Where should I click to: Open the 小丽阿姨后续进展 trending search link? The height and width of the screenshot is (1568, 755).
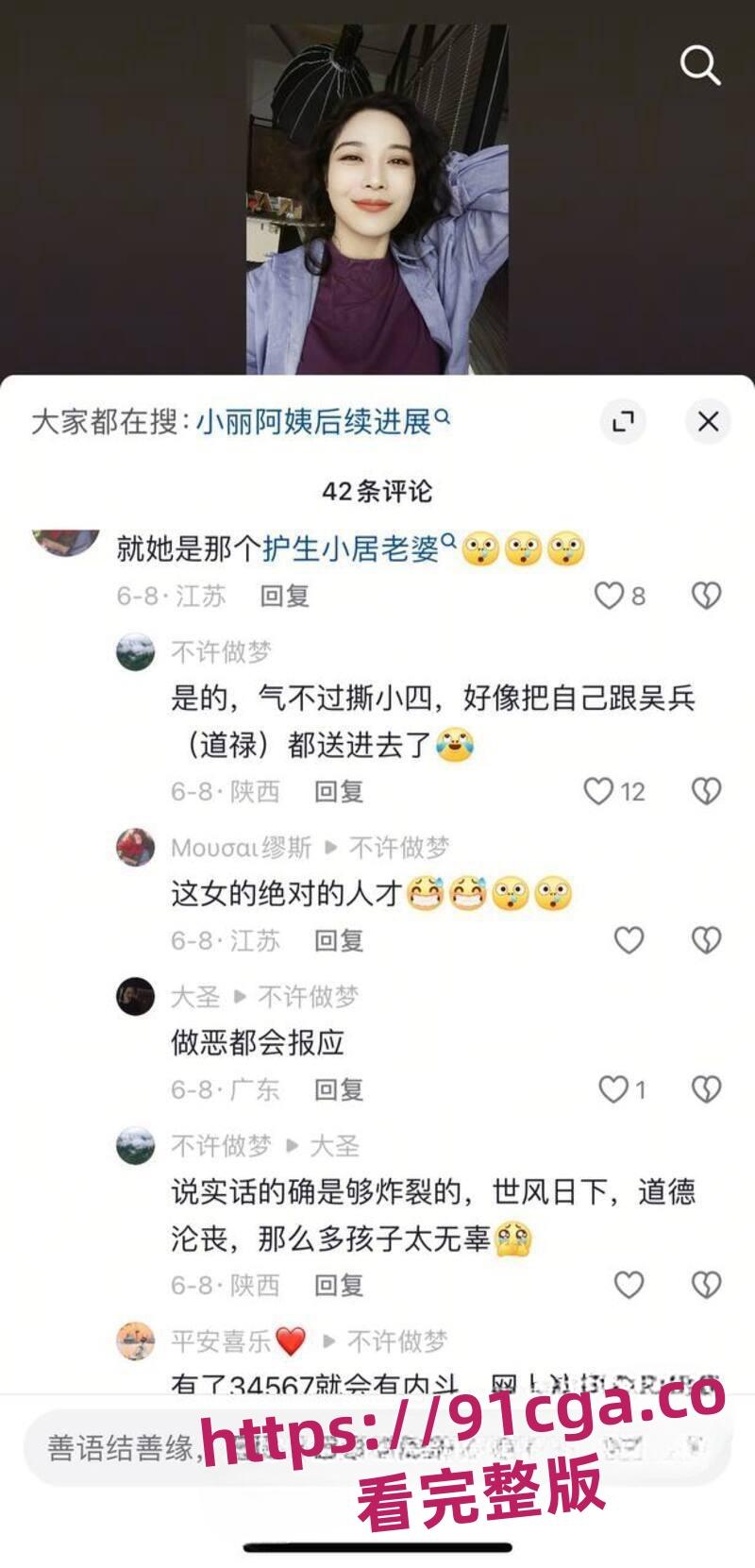coord(323,418)
